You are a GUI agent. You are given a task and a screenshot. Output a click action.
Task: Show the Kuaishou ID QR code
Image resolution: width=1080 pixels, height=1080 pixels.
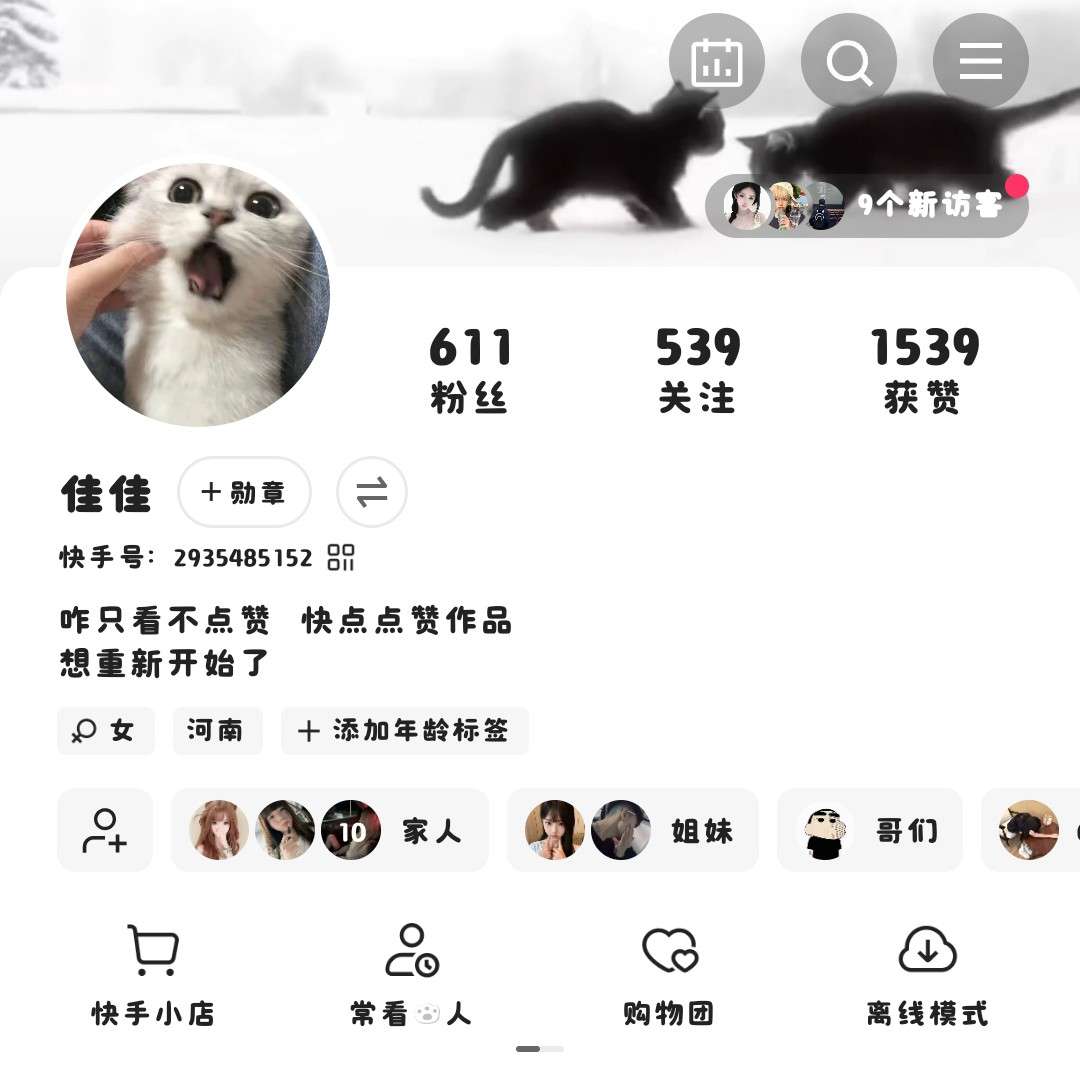pyautogui.click(x=341, y=557)
